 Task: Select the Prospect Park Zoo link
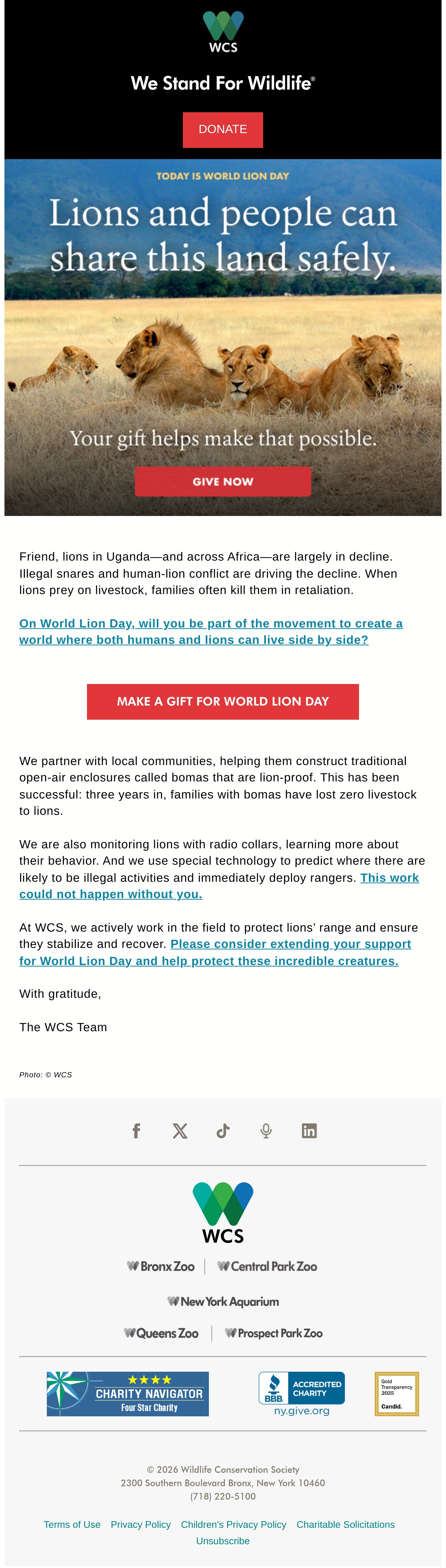[274, 1333]
